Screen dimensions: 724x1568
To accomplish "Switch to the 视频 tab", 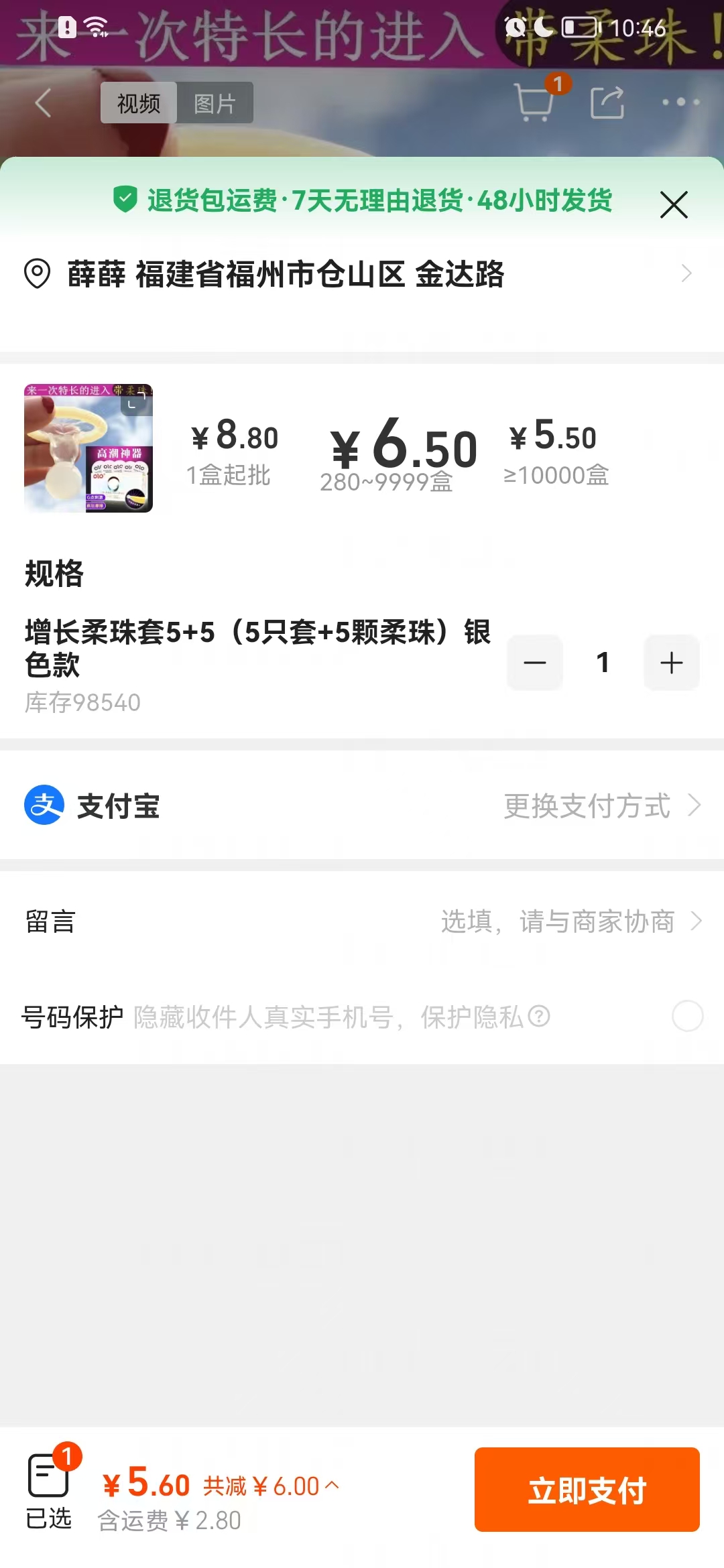I will pos(139,103).
